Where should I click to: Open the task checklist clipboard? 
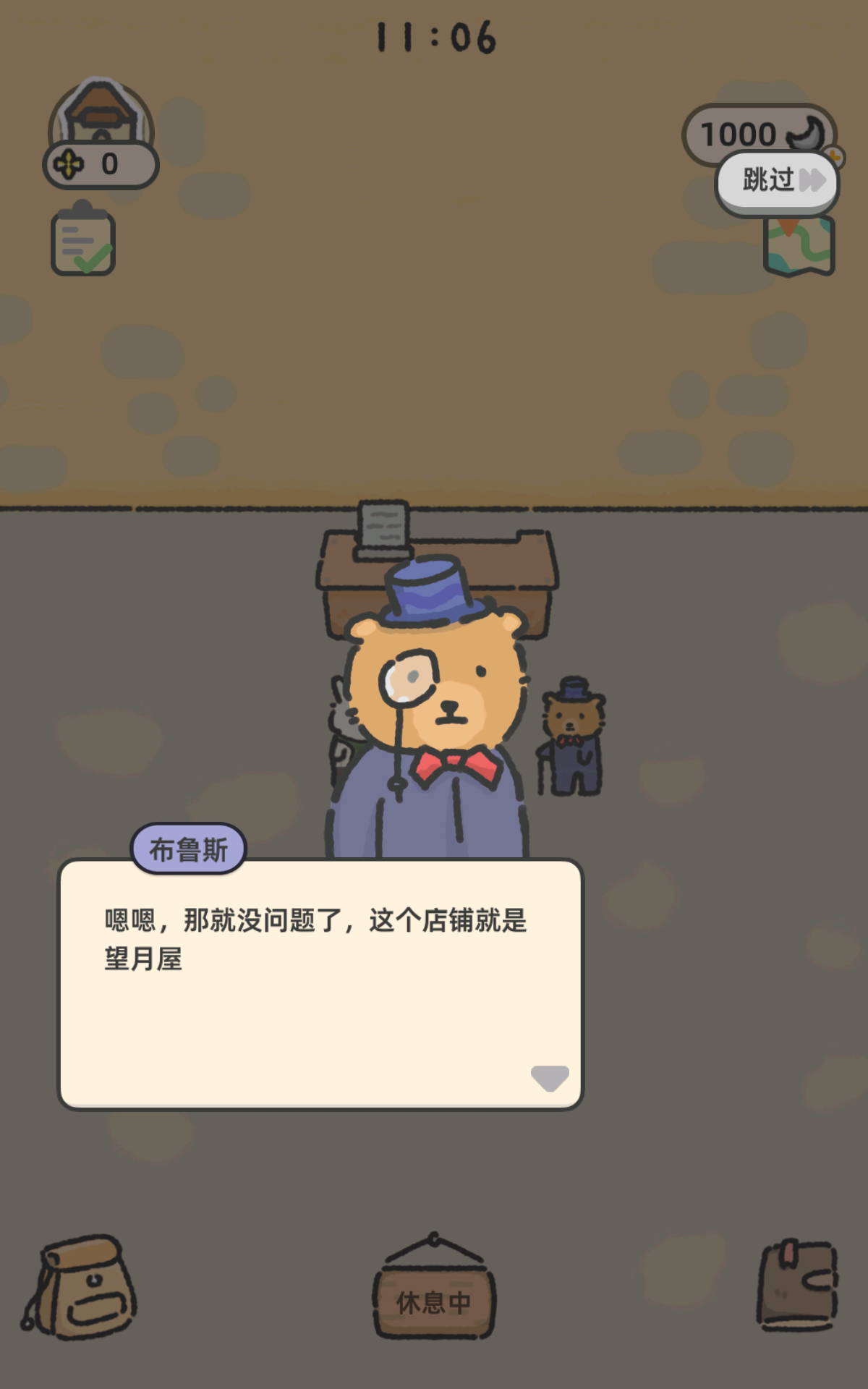coord(83,240)
